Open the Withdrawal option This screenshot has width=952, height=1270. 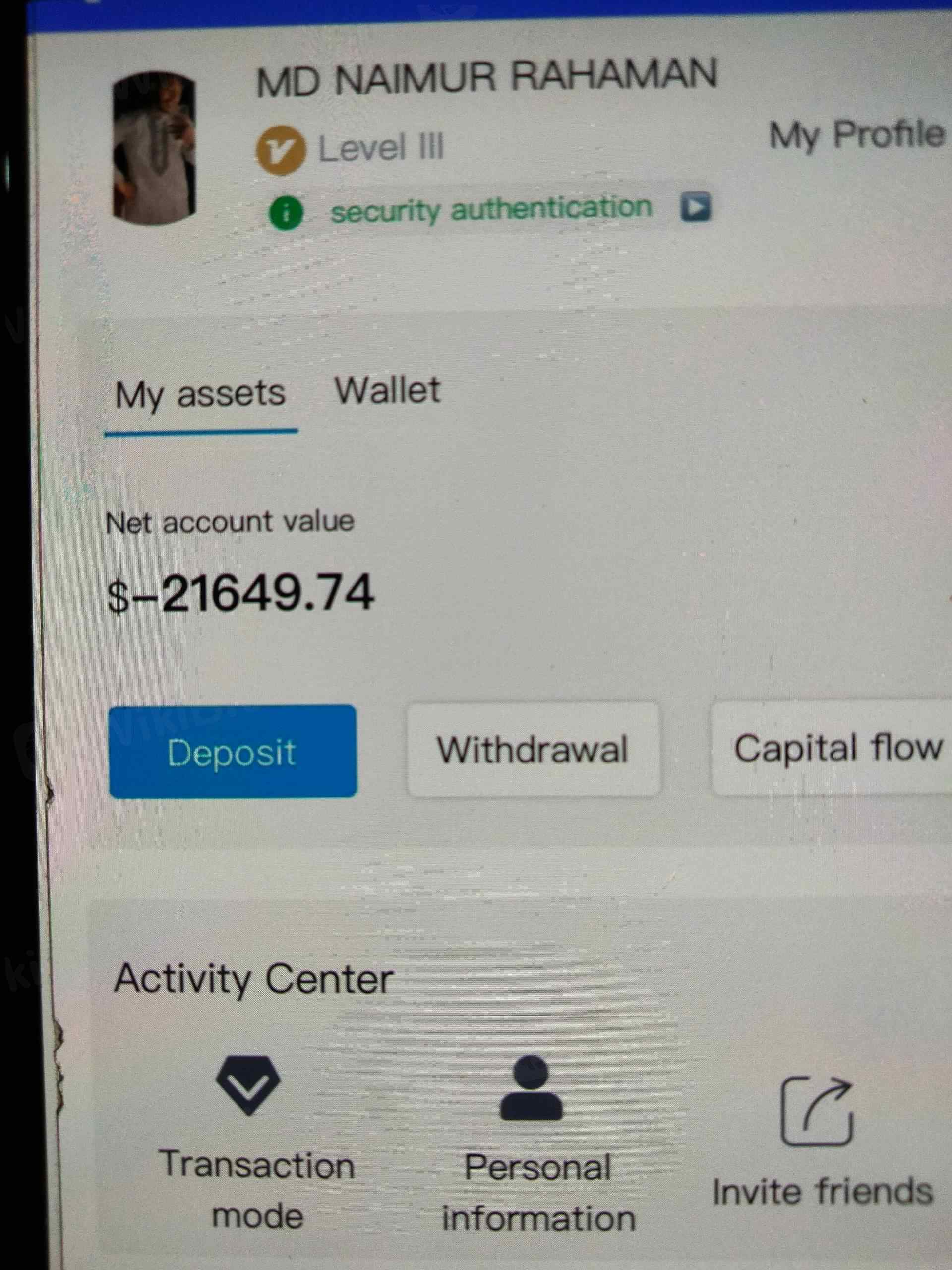point(533,750)
